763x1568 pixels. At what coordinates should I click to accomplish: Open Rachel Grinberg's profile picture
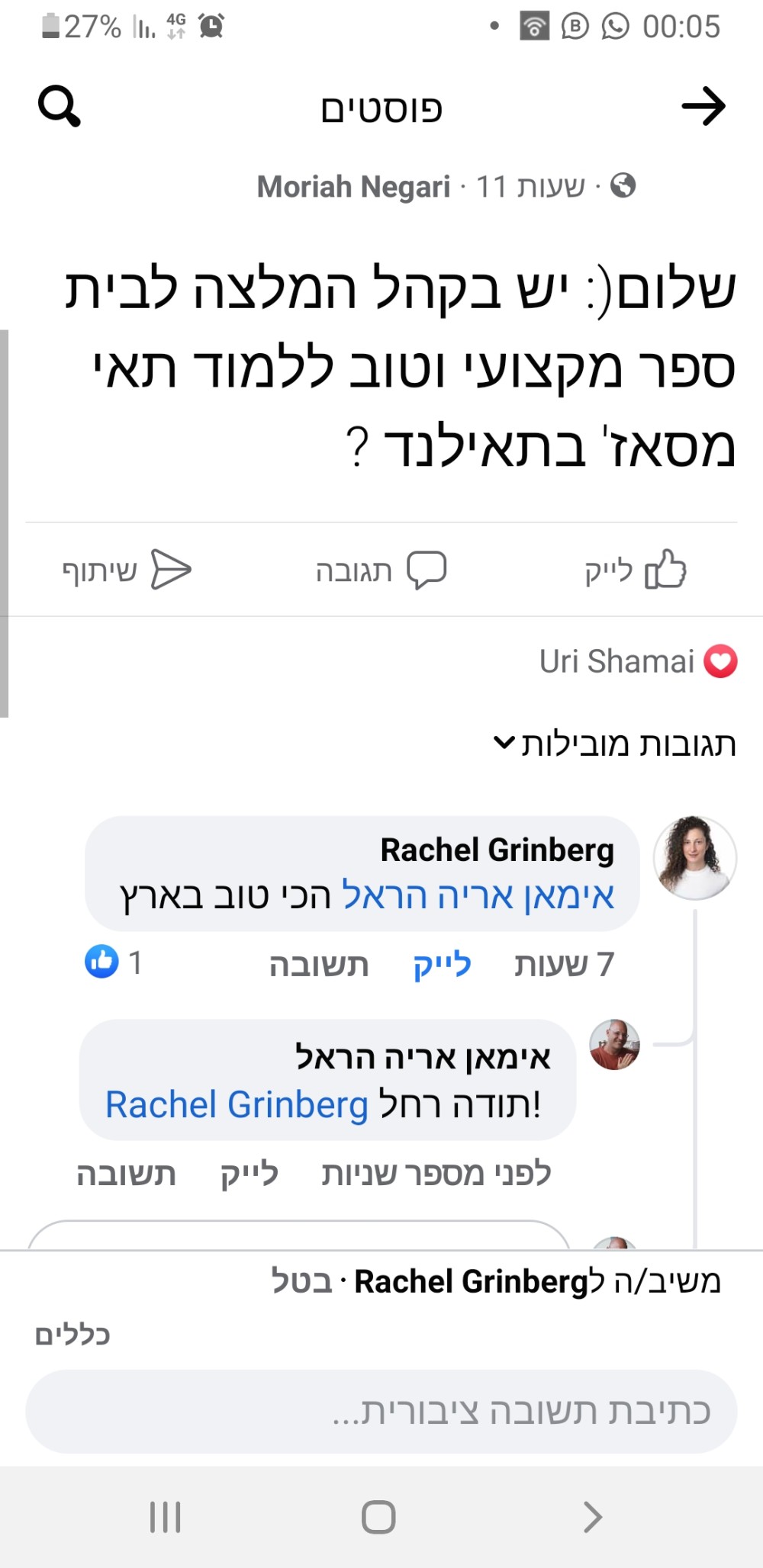click(x=694, y=857)
